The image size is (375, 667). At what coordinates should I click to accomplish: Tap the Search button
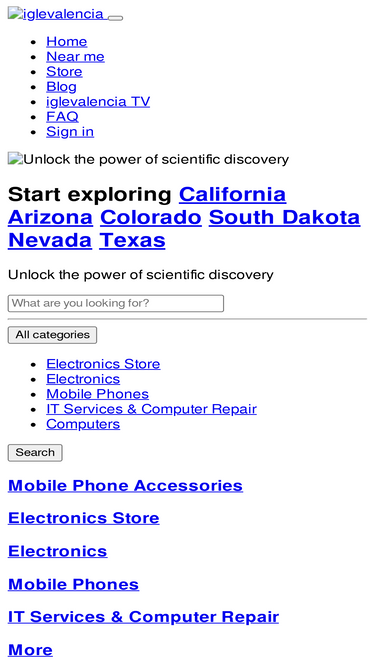pos(35,453)
